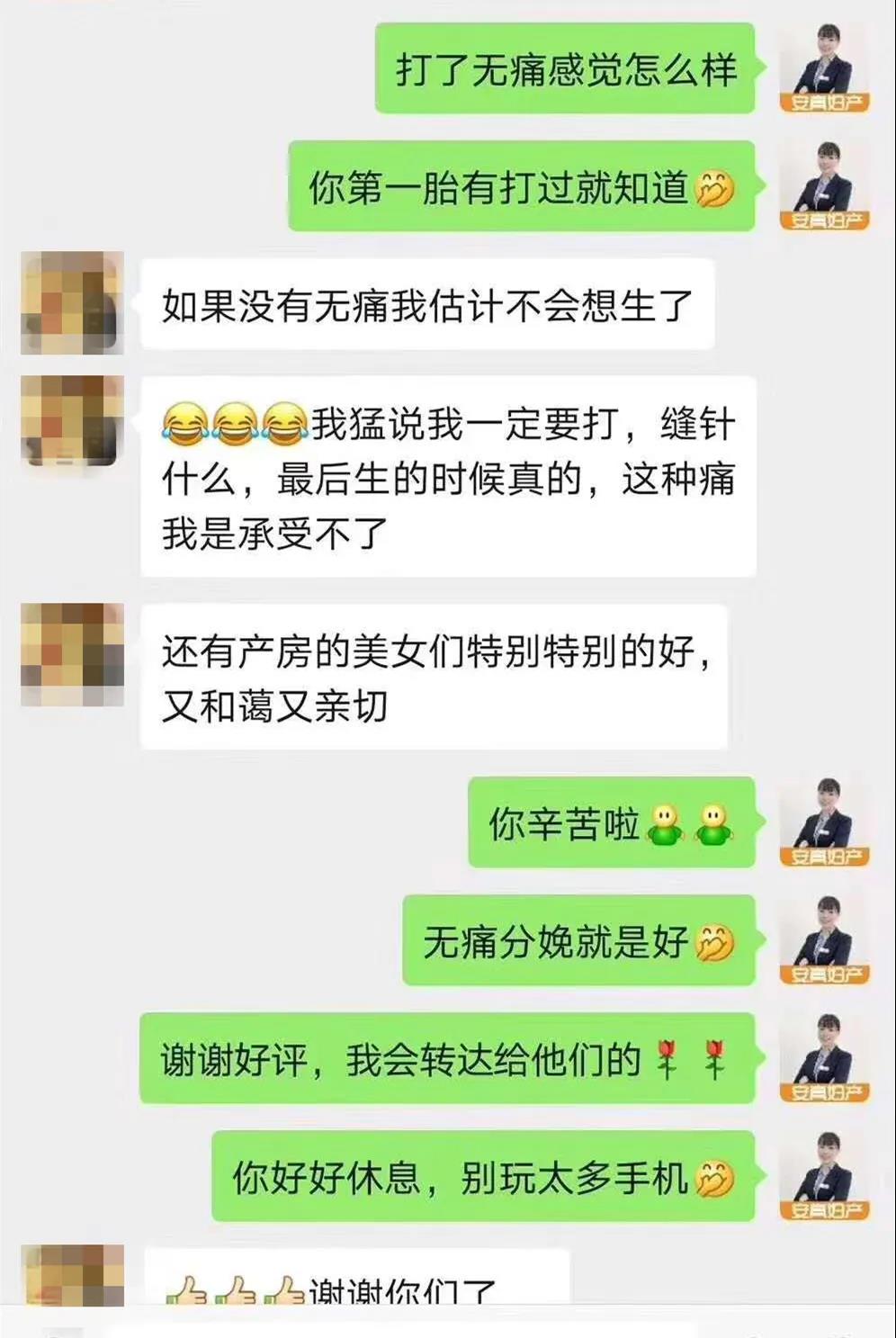Open the avatar next to 你好好休息，别玩太多手机
The height and width of the screenshot is (1338, 896).
(824, 1176)
